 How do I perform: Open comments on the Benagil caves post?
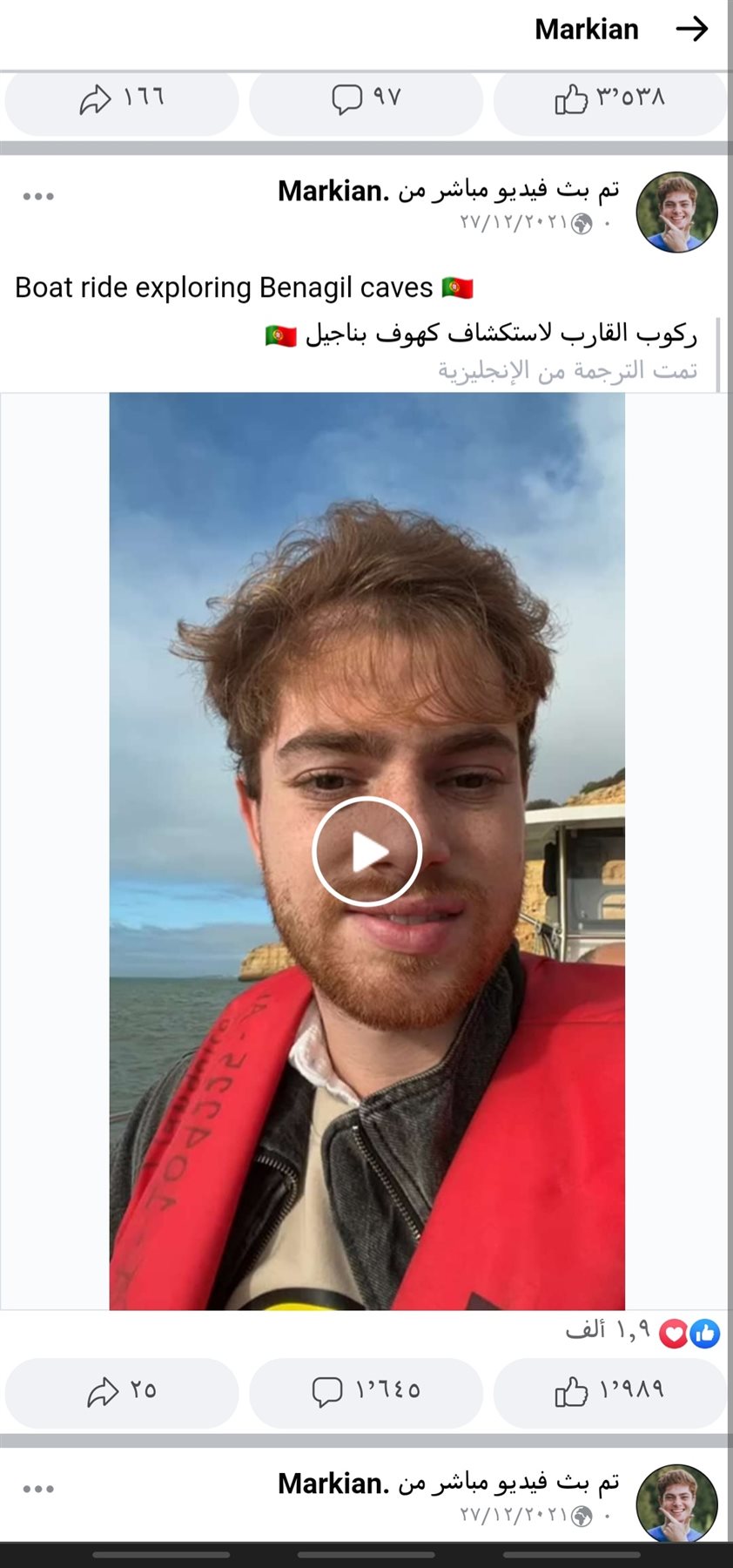point(366,1391)
